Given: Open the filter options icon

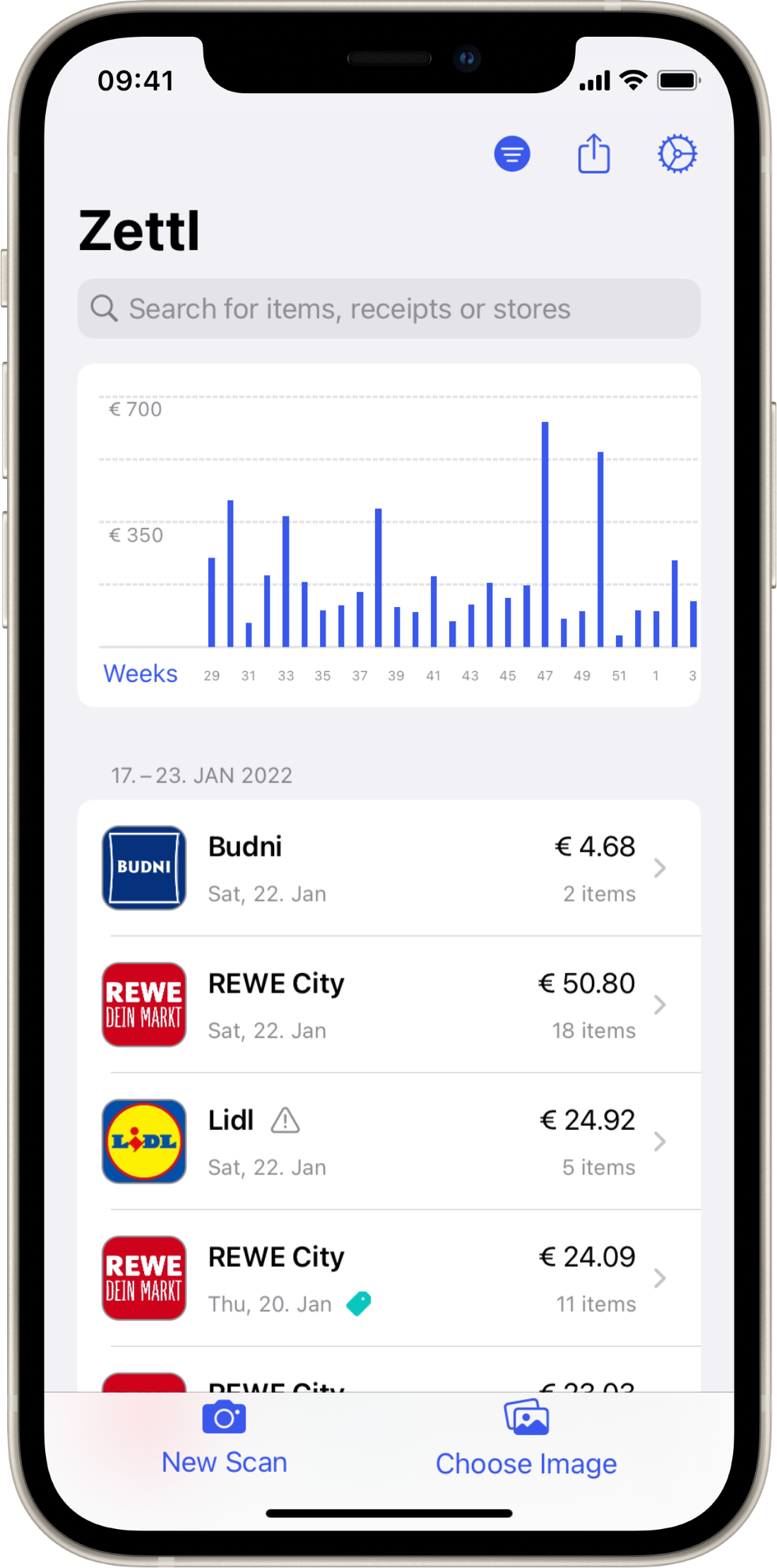Looking at the screenshot, I should [x=511, y=153].
